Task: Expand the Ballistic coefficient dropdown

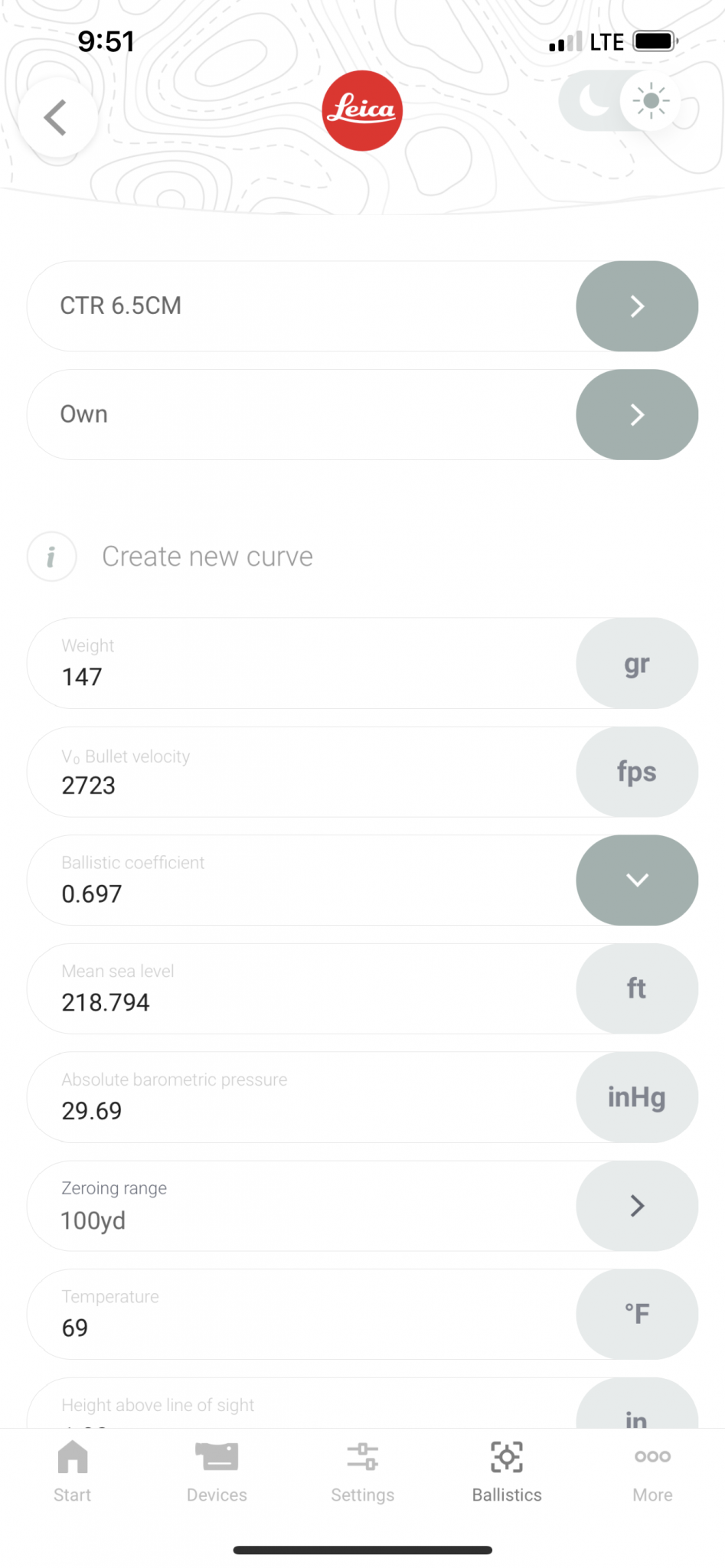Action: pyautogui.click(x=636, y=880)
